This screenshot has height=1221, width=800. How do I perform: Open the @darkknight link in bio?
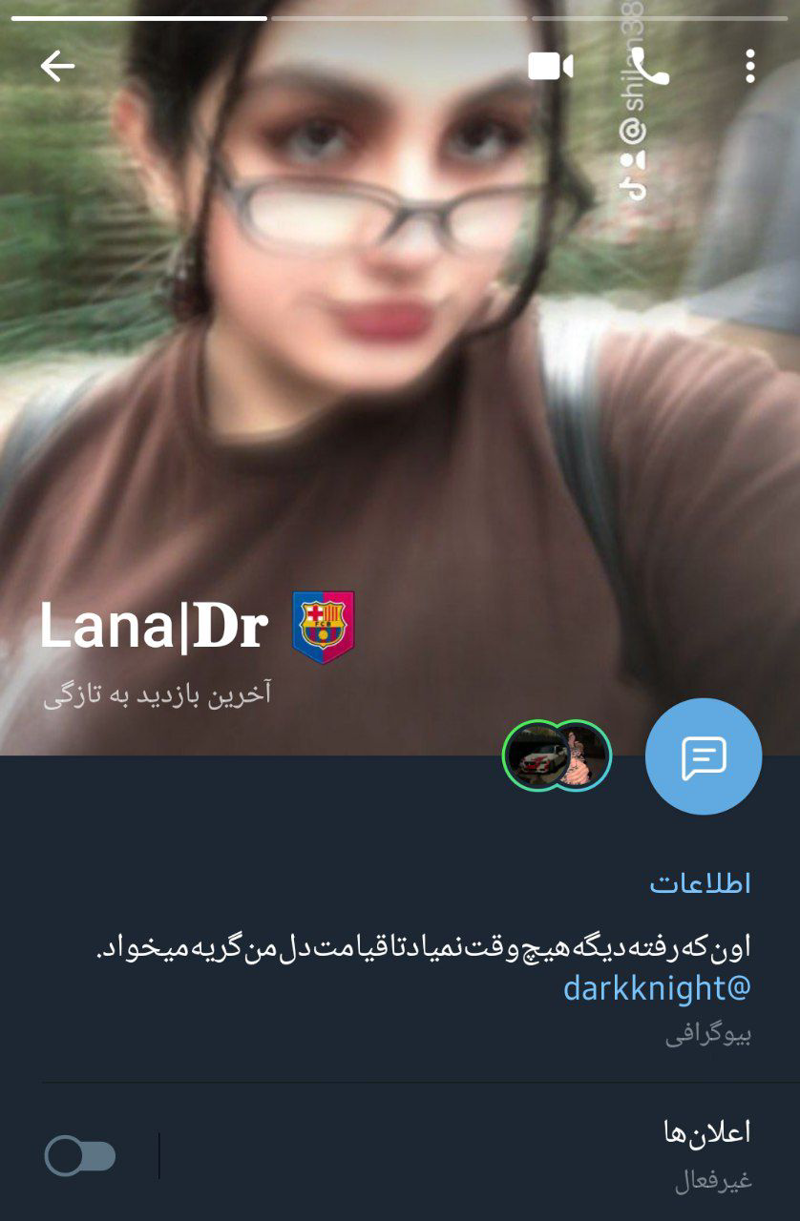pyautogui.click(x=656, y=988)
